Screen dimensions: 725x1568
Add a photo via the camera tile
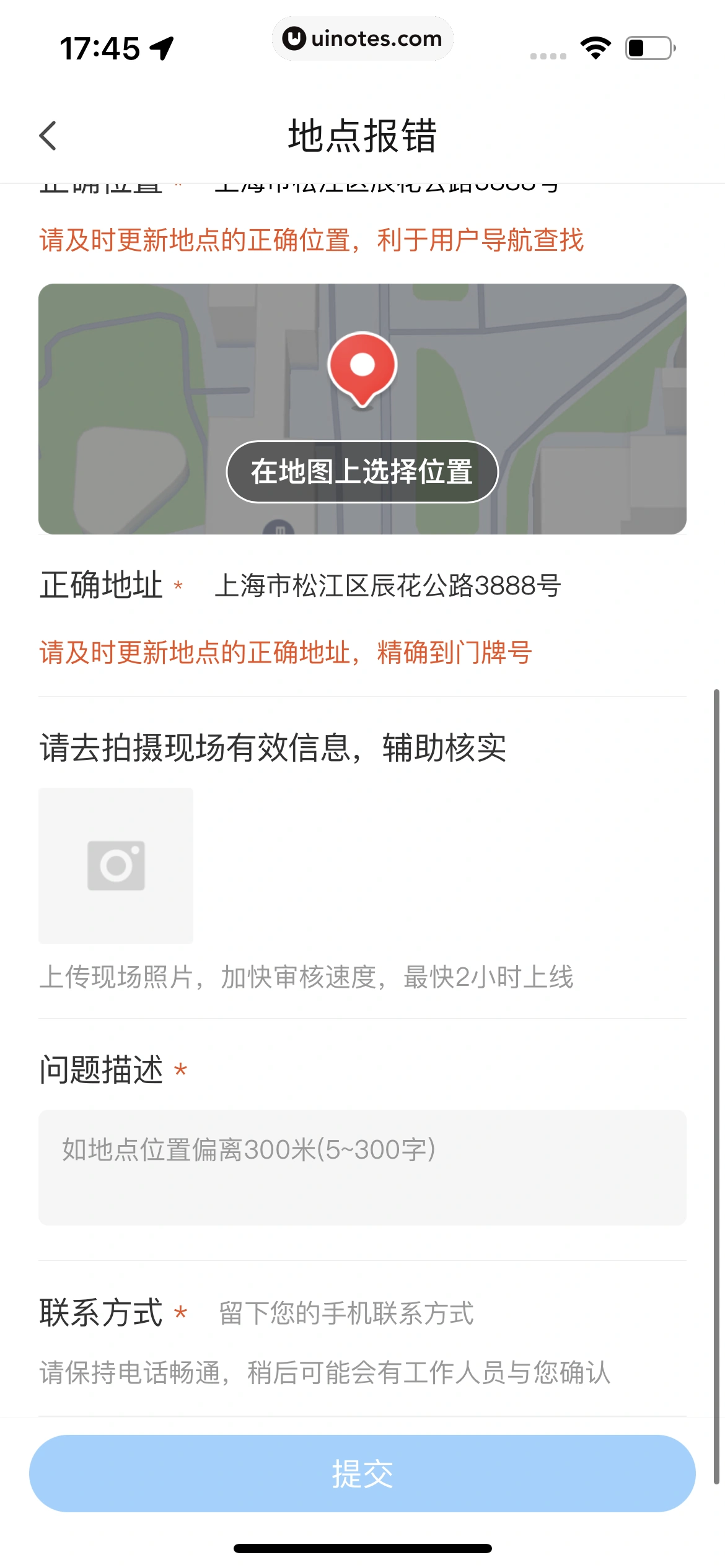point(116,865)
